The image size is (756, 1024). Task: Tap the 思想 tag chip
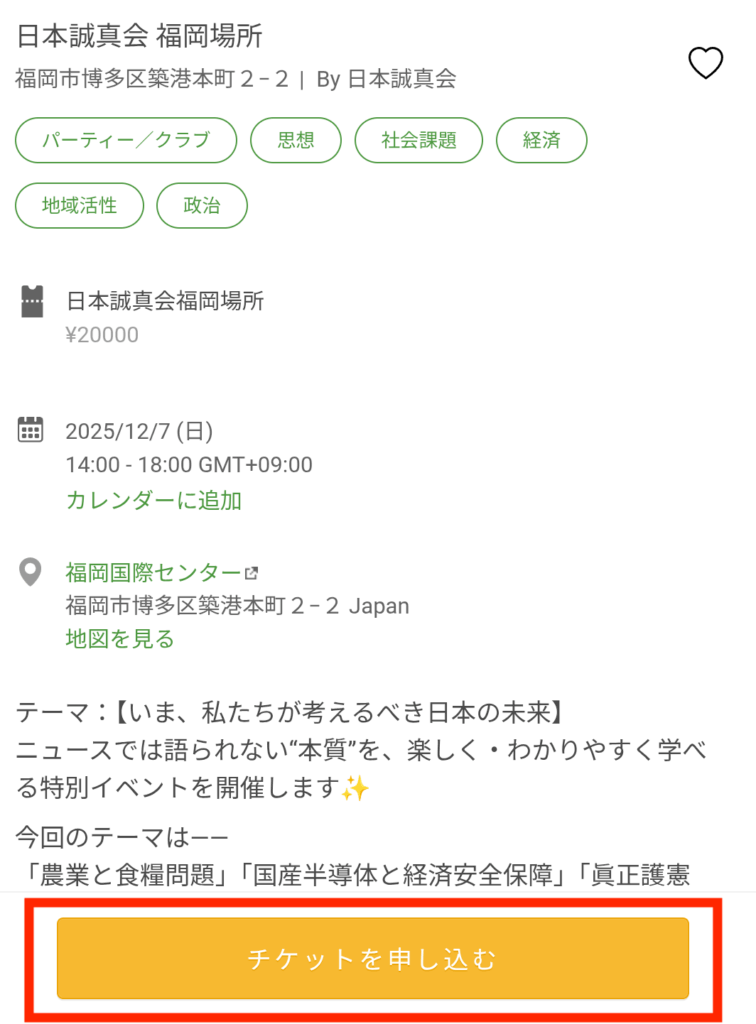click(x=296, y=140)
